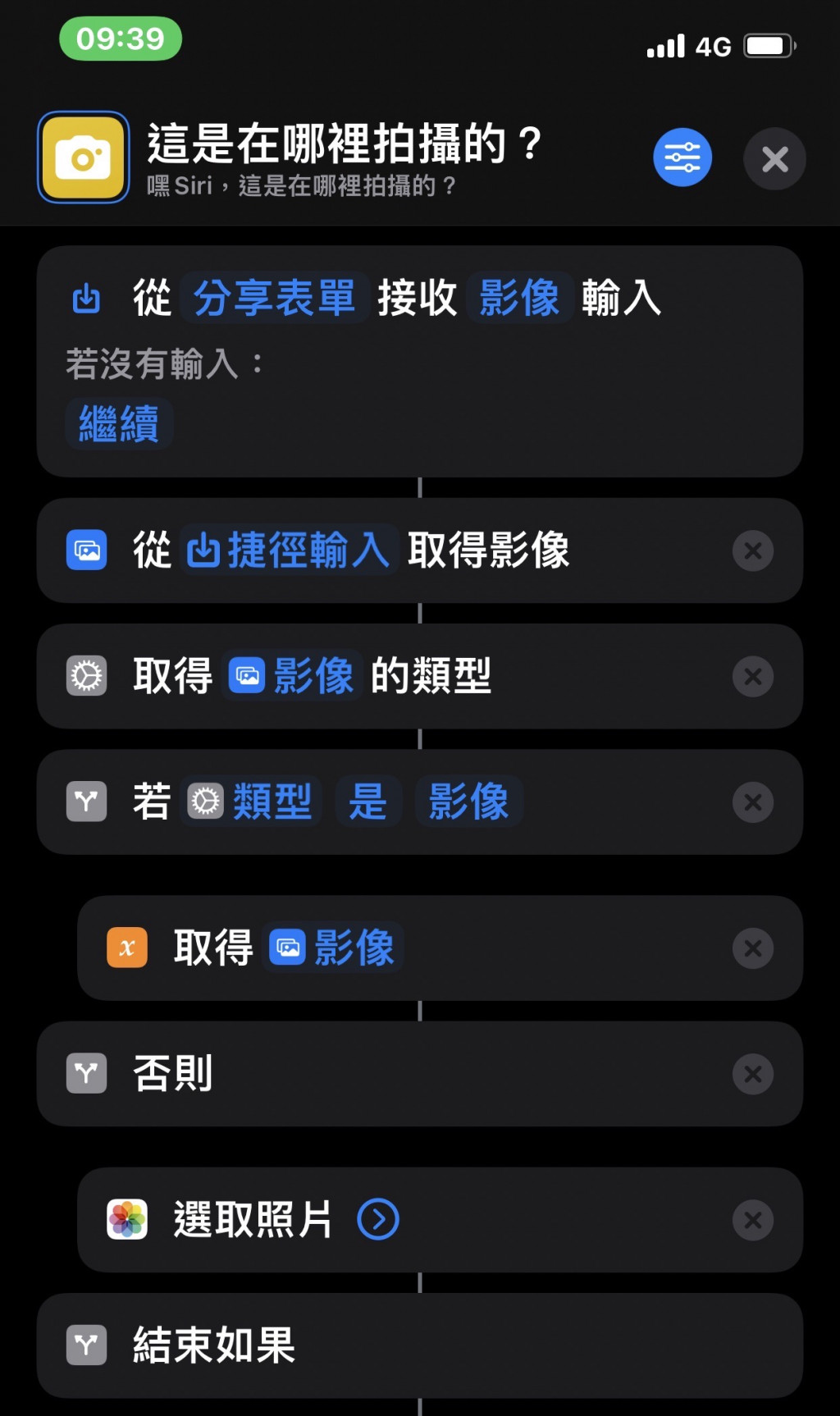Select the 影像 variable in 的類型 action

pos(293,676)
